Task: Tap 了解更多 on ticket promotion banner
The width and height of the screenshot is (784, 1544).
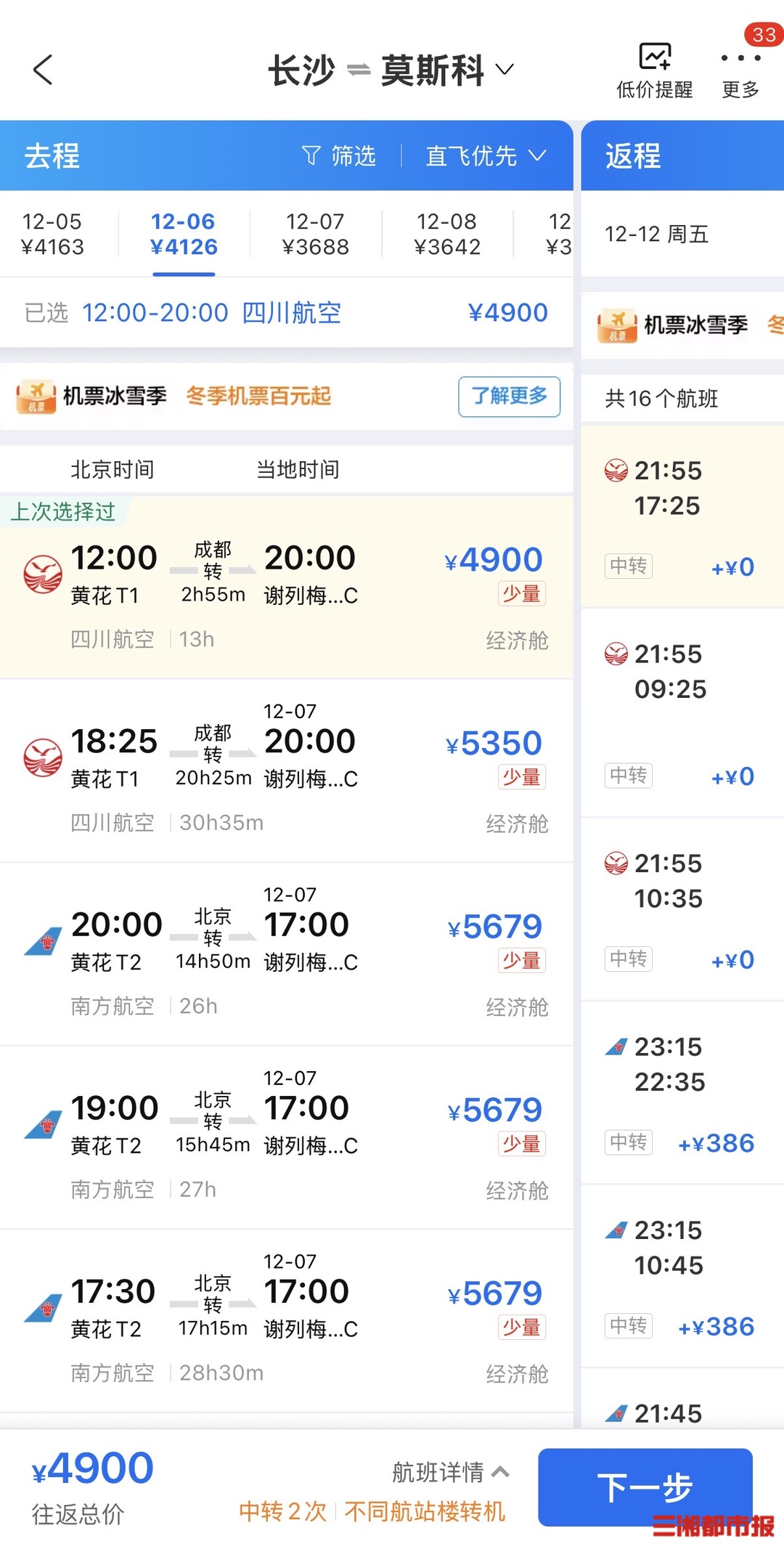Action: pos(509,396)
